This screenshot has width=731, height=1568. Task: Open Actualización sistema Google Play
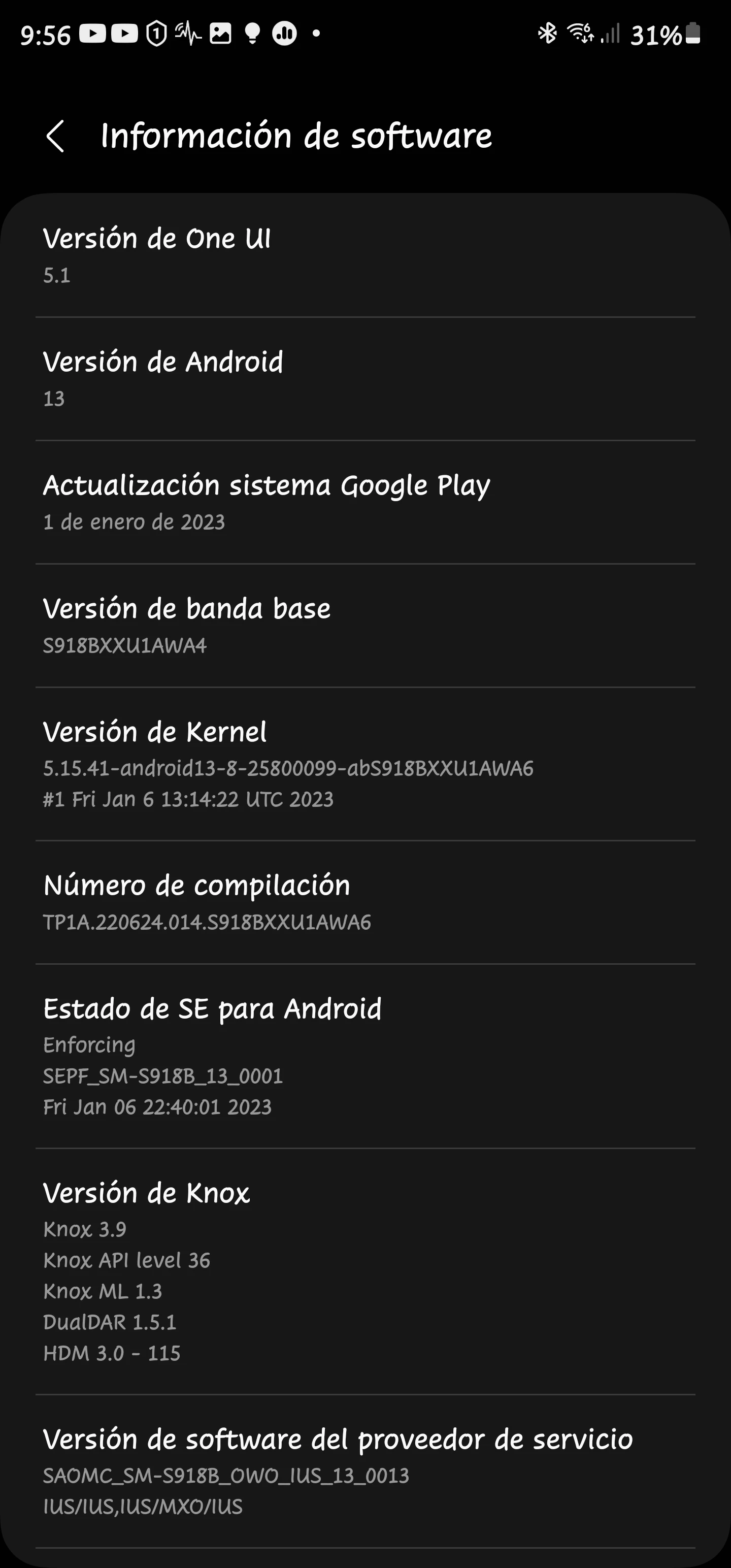tap(365, 502)
